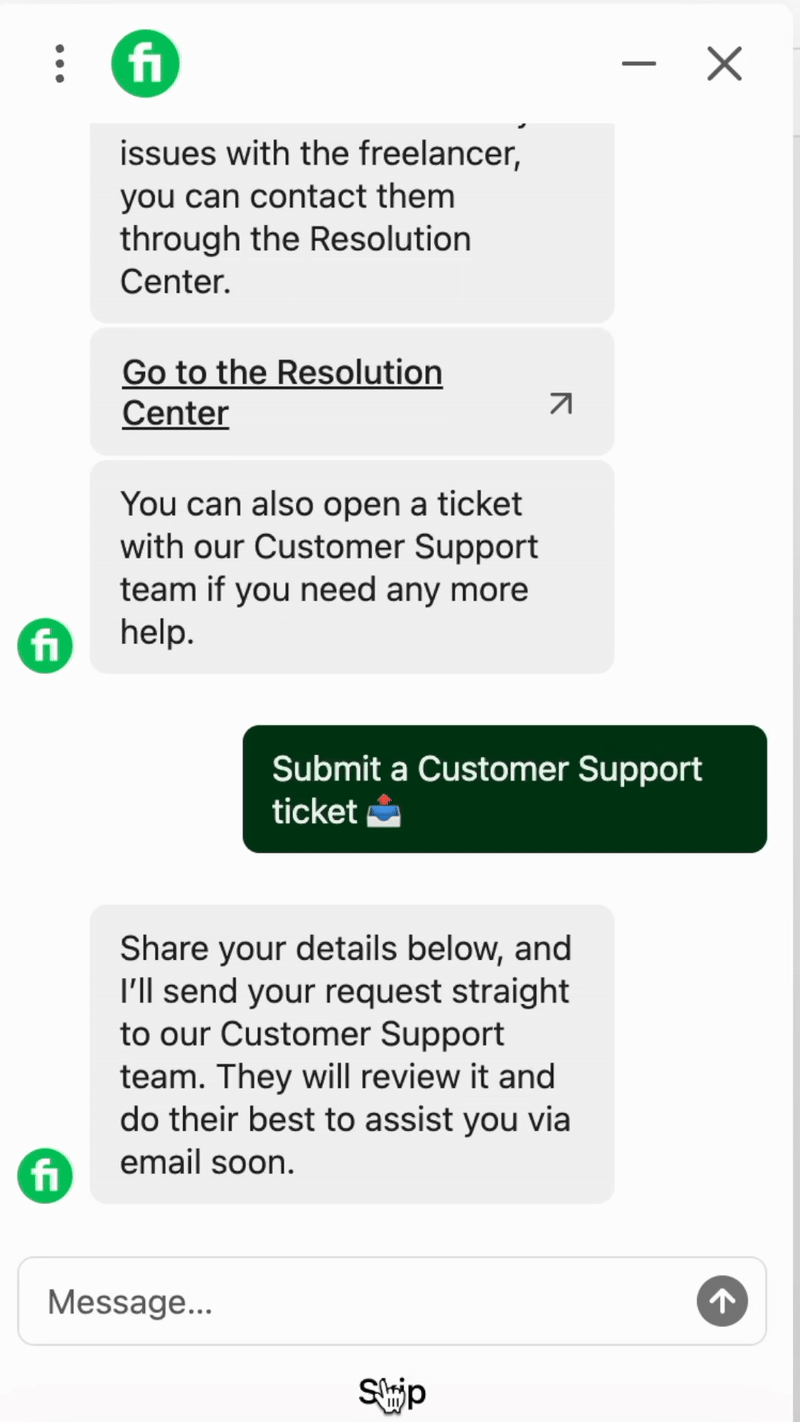Minimize the chat window

pyautogui.click(x=639, y=64)
